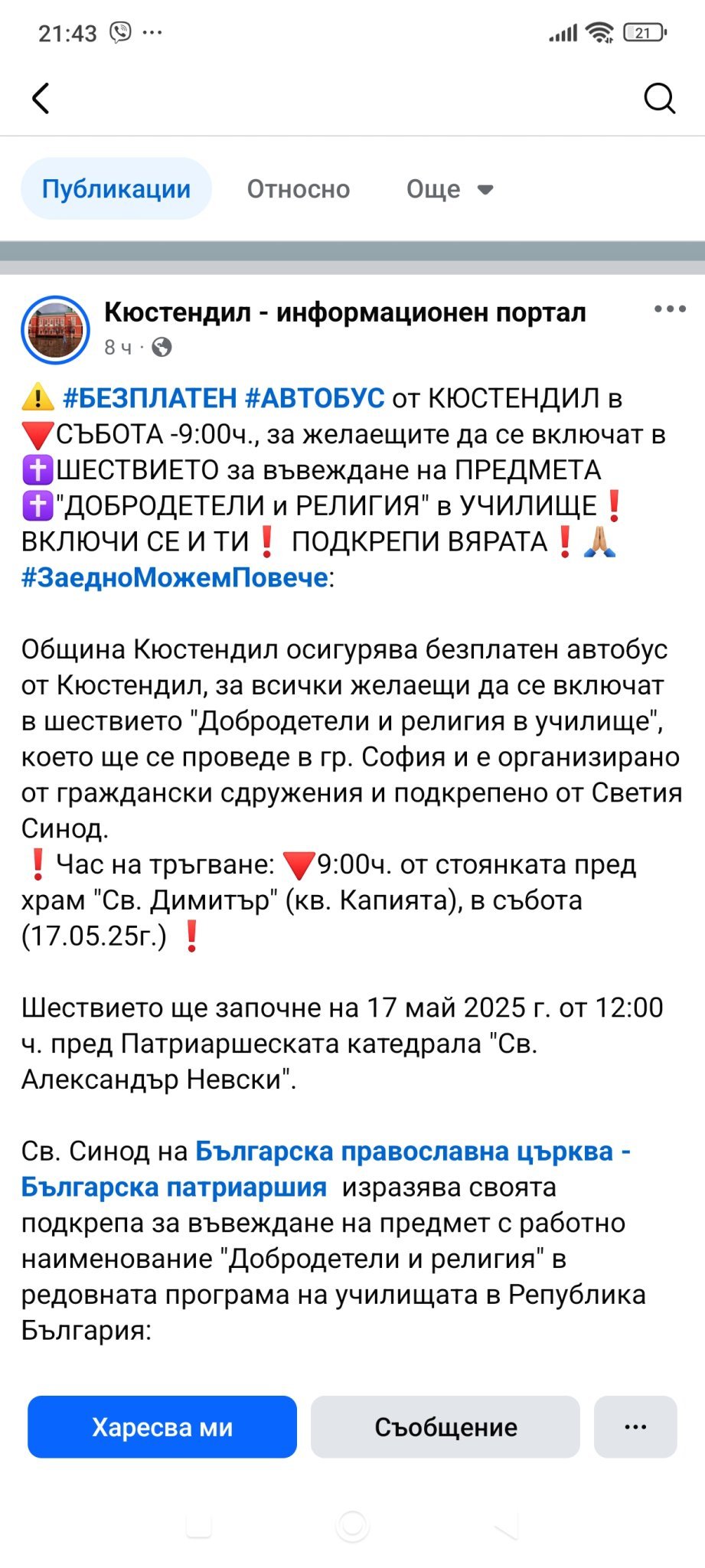Switch to the Относно tab
705x1568 pixels.
298,189
